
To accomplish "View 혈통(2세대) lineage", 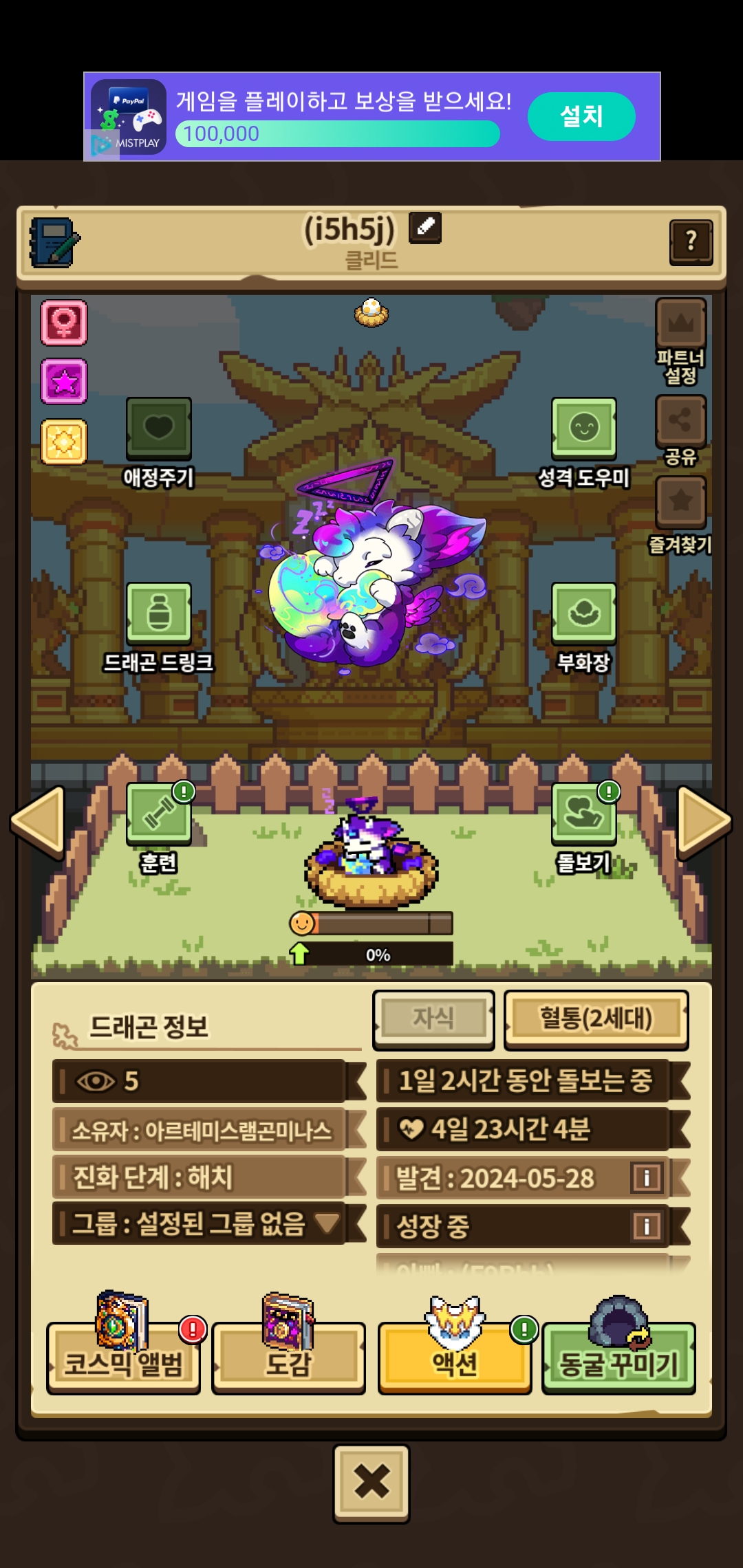I will click(596, 1019).
